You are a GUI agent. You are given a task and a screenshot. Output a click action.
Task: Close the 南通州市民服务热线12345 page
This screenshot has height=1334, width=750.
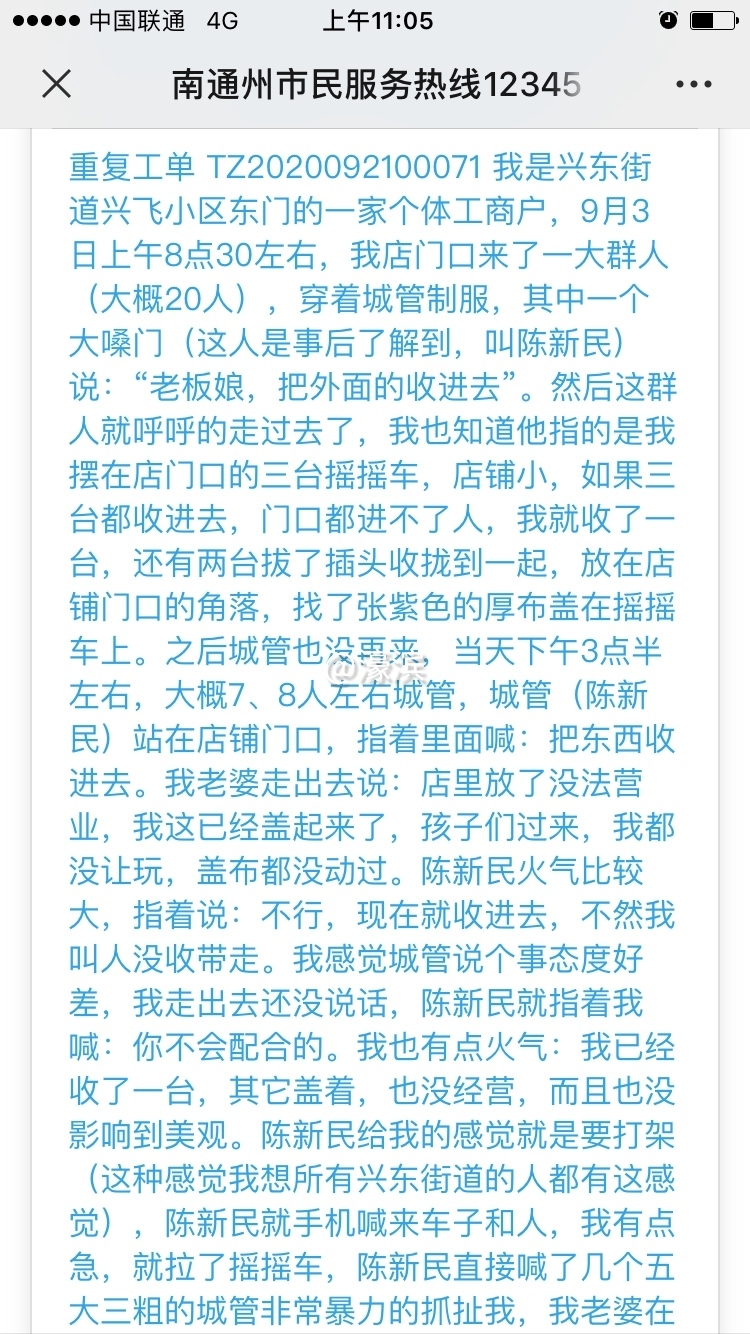[57, 84]
